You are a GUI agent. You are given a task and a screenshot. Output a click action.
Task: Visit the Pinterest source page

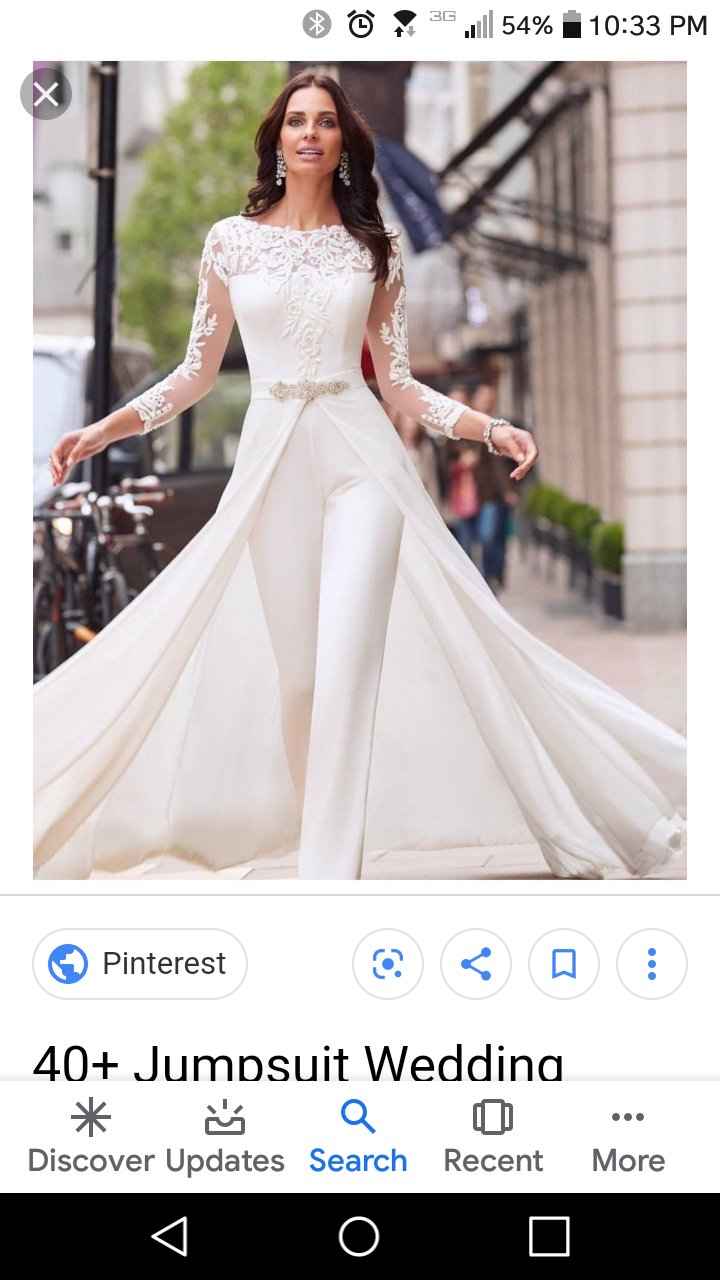pos(140,964)
